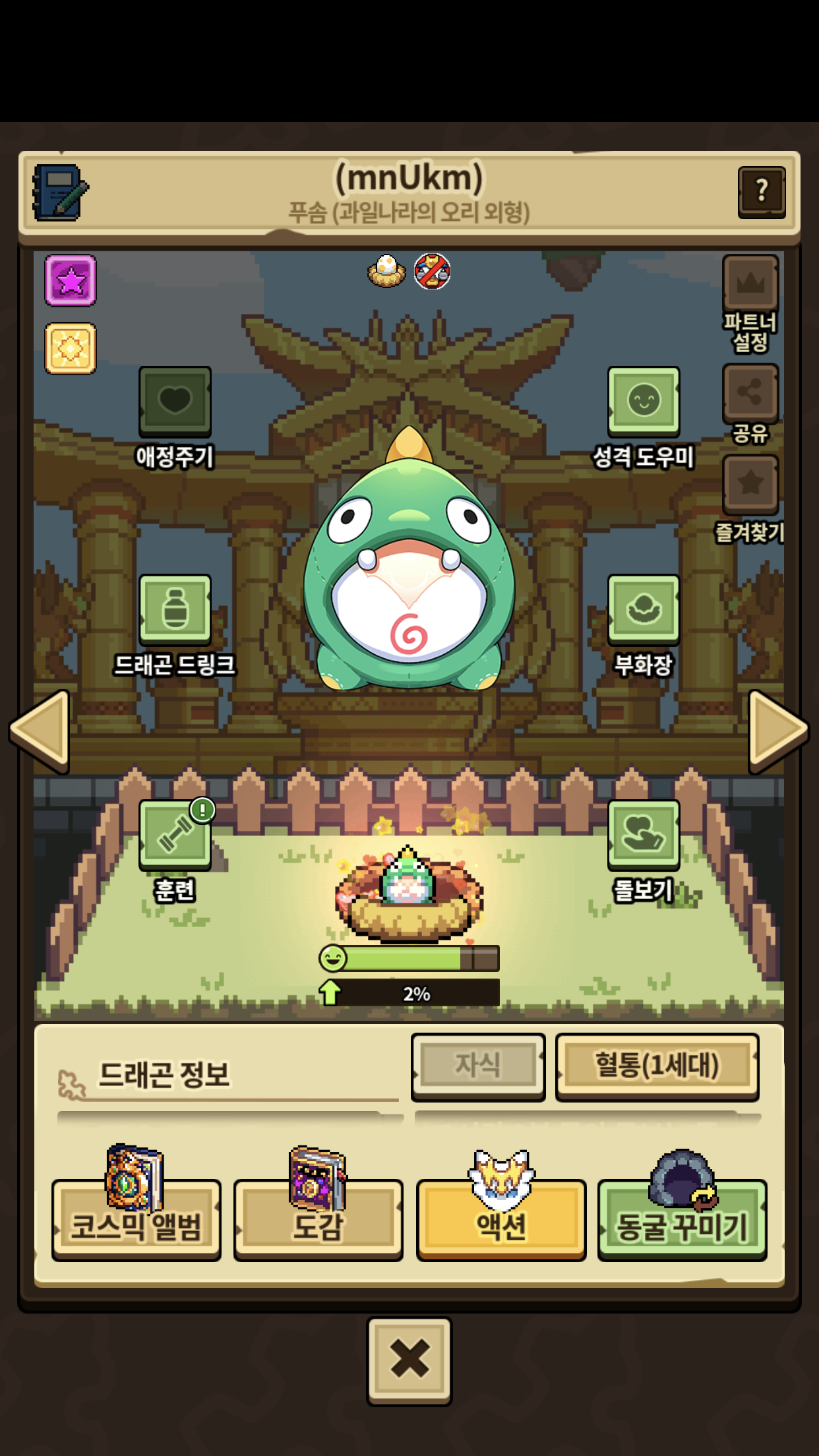Open 동굴 꾸미기 cave decoration
819x1456 pixels.
point(682,1221)
